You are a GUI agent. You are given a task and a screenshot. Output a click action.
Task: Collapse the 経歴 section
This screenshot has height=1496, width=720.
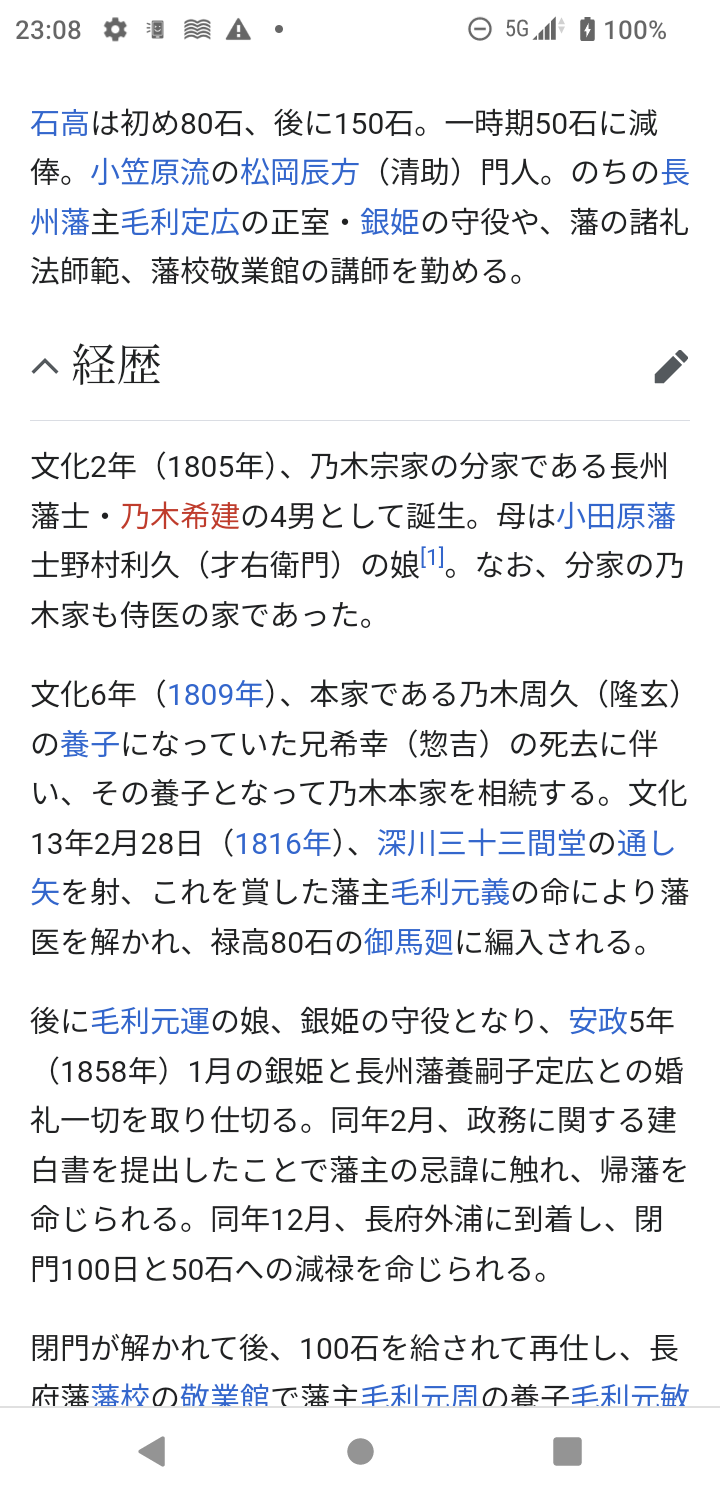45,366
